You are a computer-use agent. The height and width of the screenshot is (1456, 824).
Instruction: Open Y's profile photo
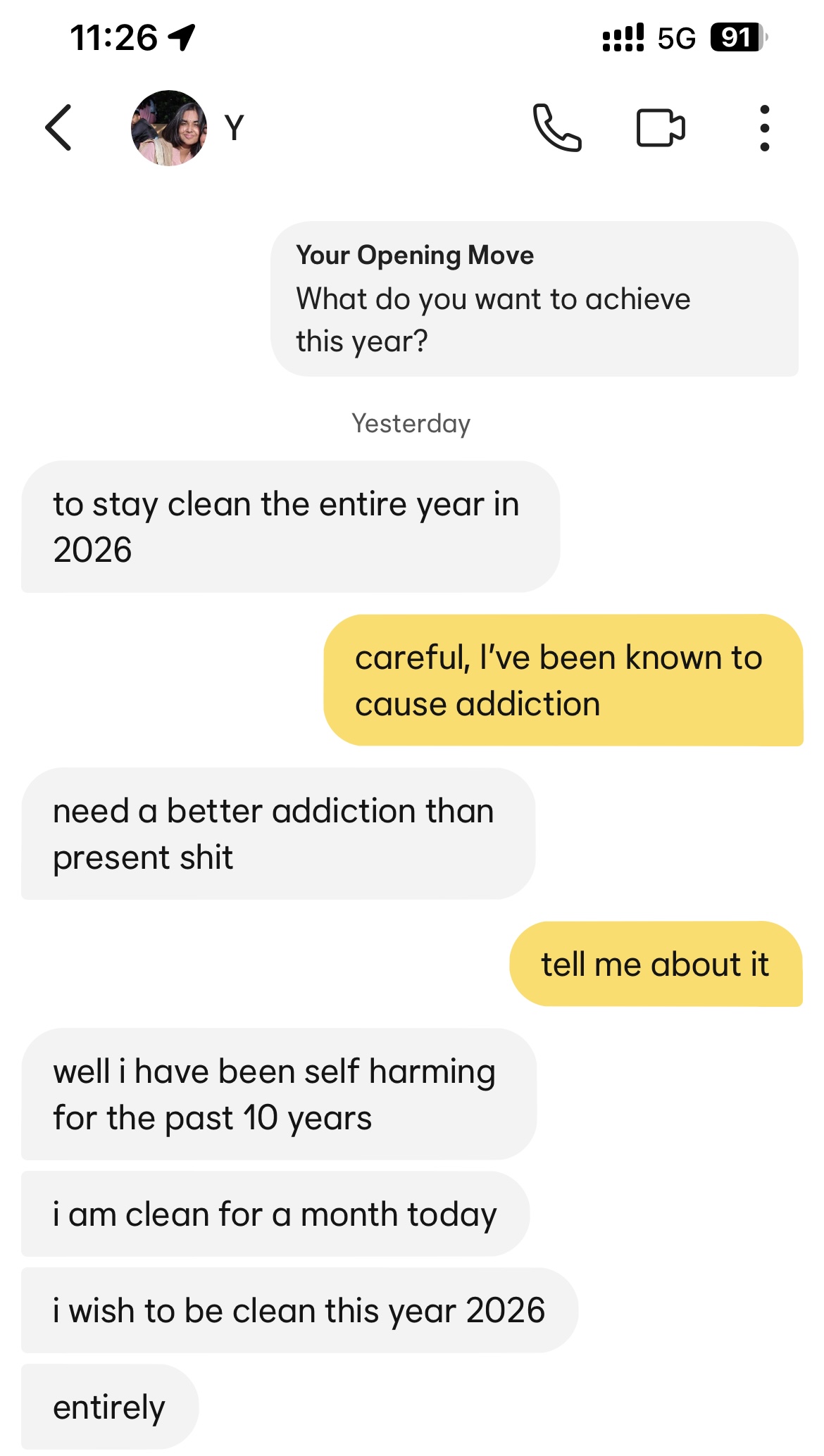tap(169, 128)
